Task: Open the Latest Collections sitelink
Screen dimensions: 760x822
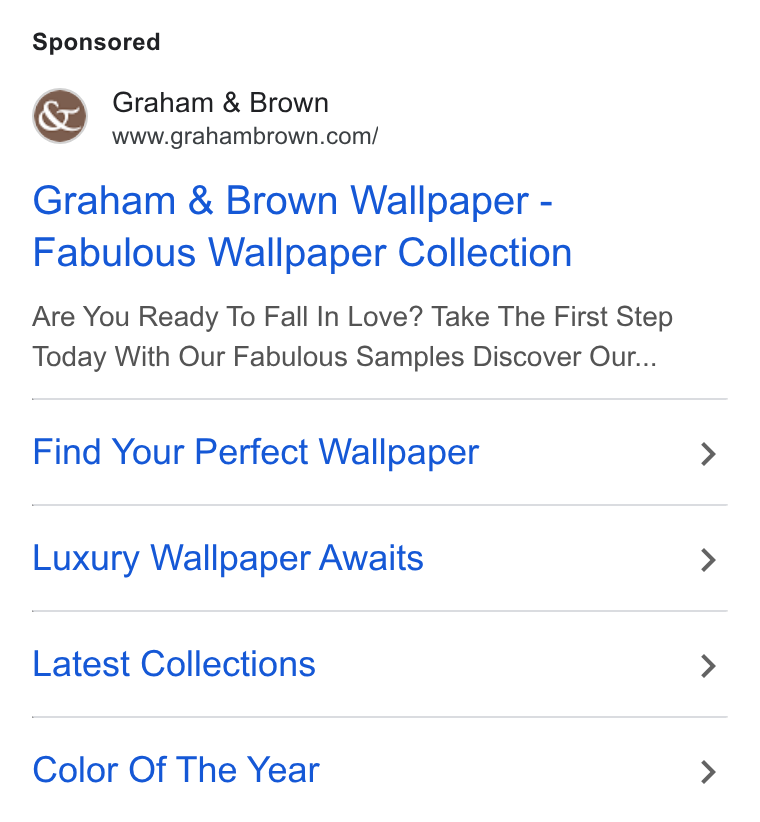Action: (x=379, y=664)
